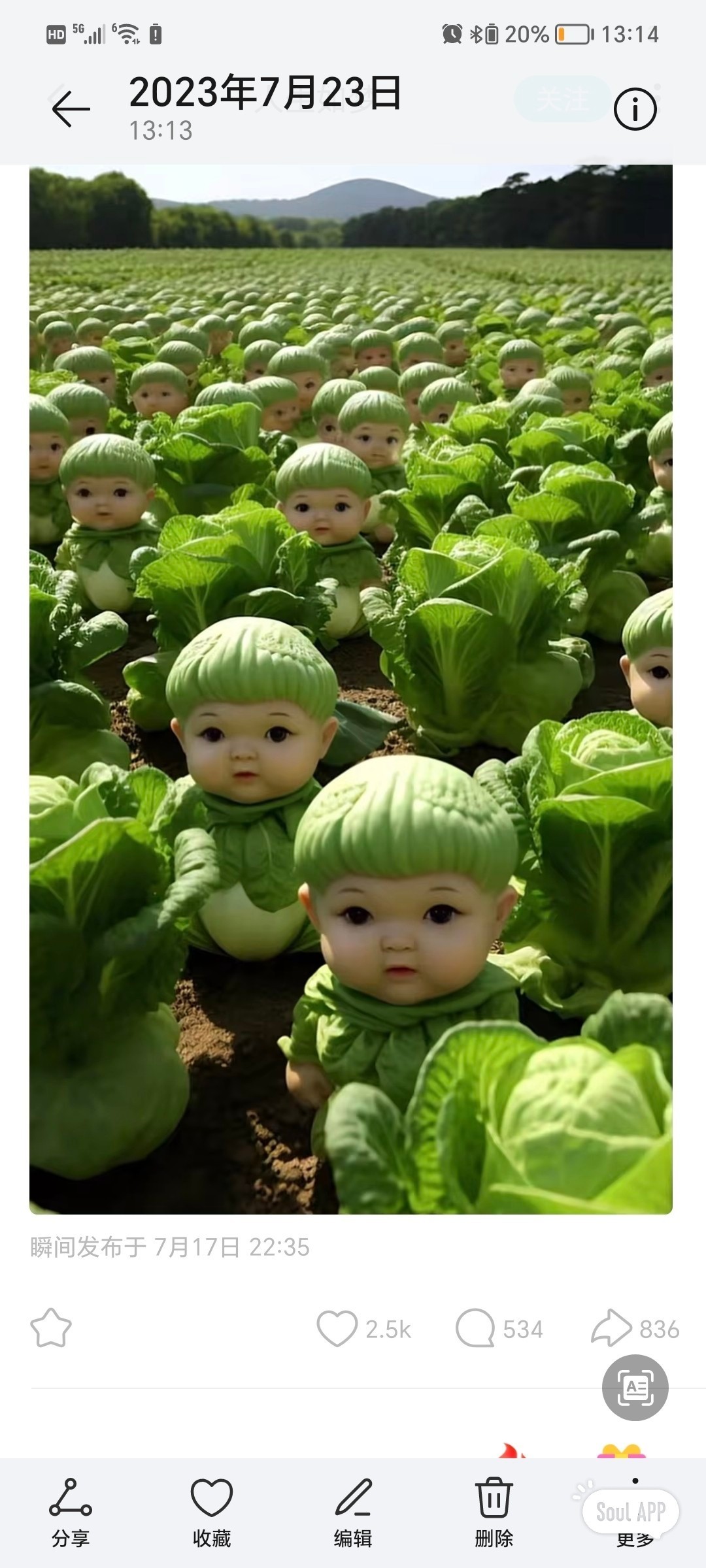Open the photo info details icon
This screenshot has width=706, height=1568.
coord(635,108)
